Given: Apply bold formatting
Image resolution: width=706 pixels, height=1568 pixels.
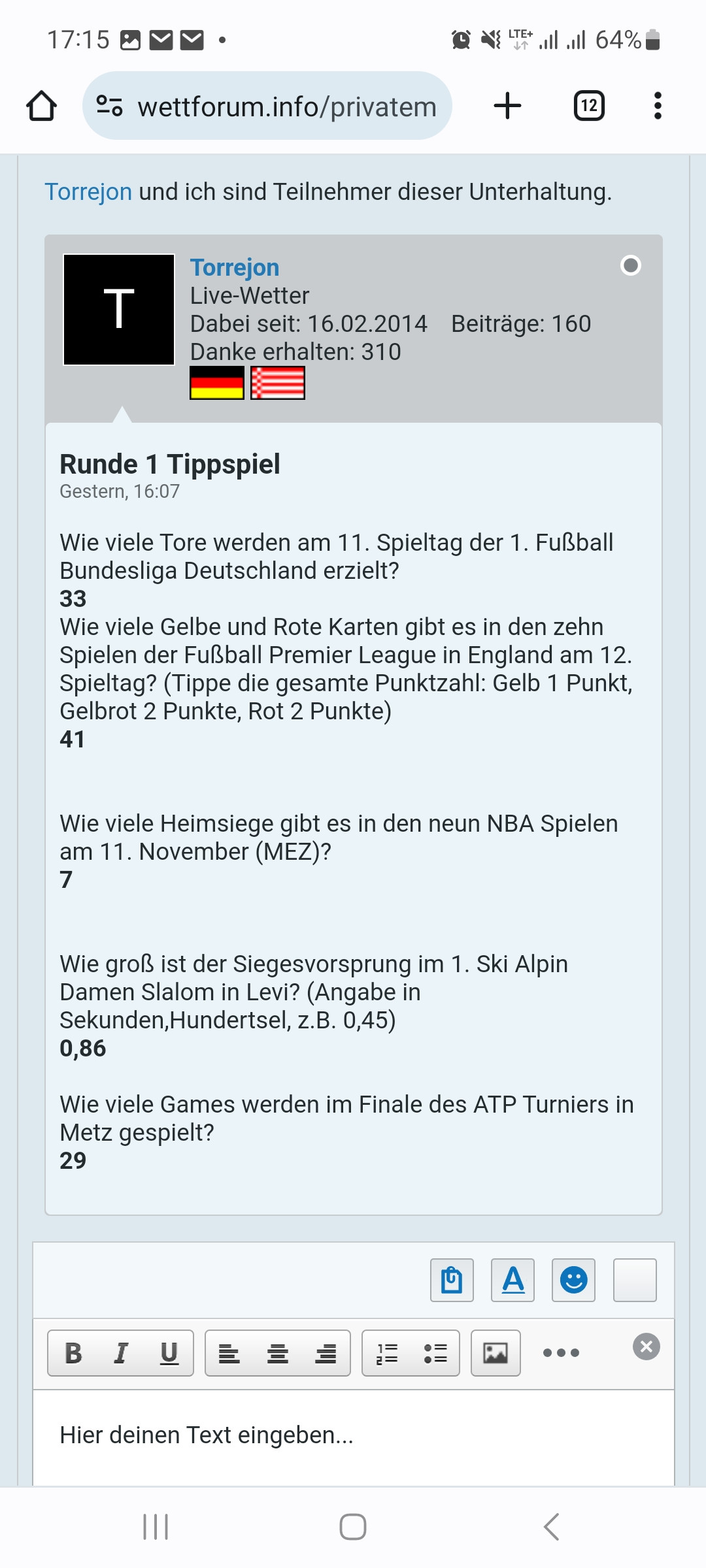Looking at the screenshot, I should click(73, 1353).
